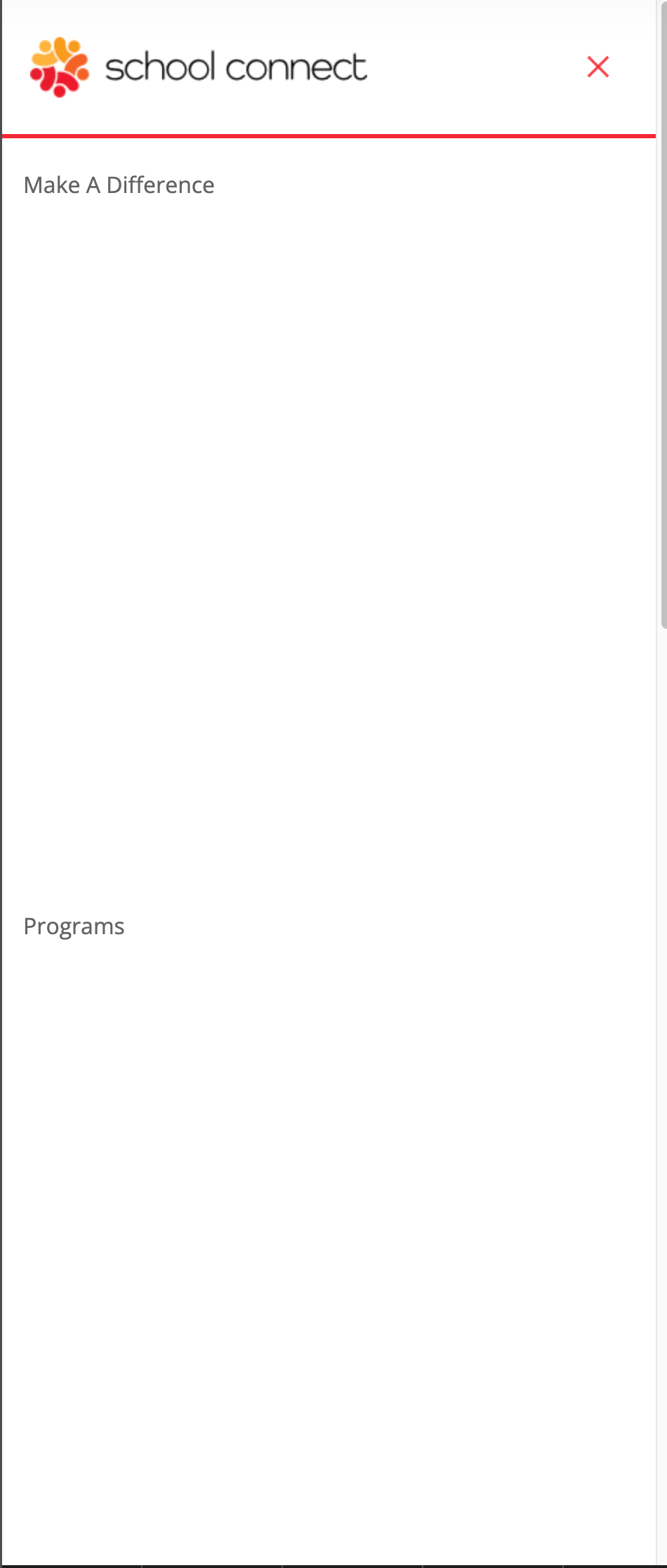Close the navigation menu
Image resolution: width=667 pixels, height=1568 pixels.
[x=597, y=67]
